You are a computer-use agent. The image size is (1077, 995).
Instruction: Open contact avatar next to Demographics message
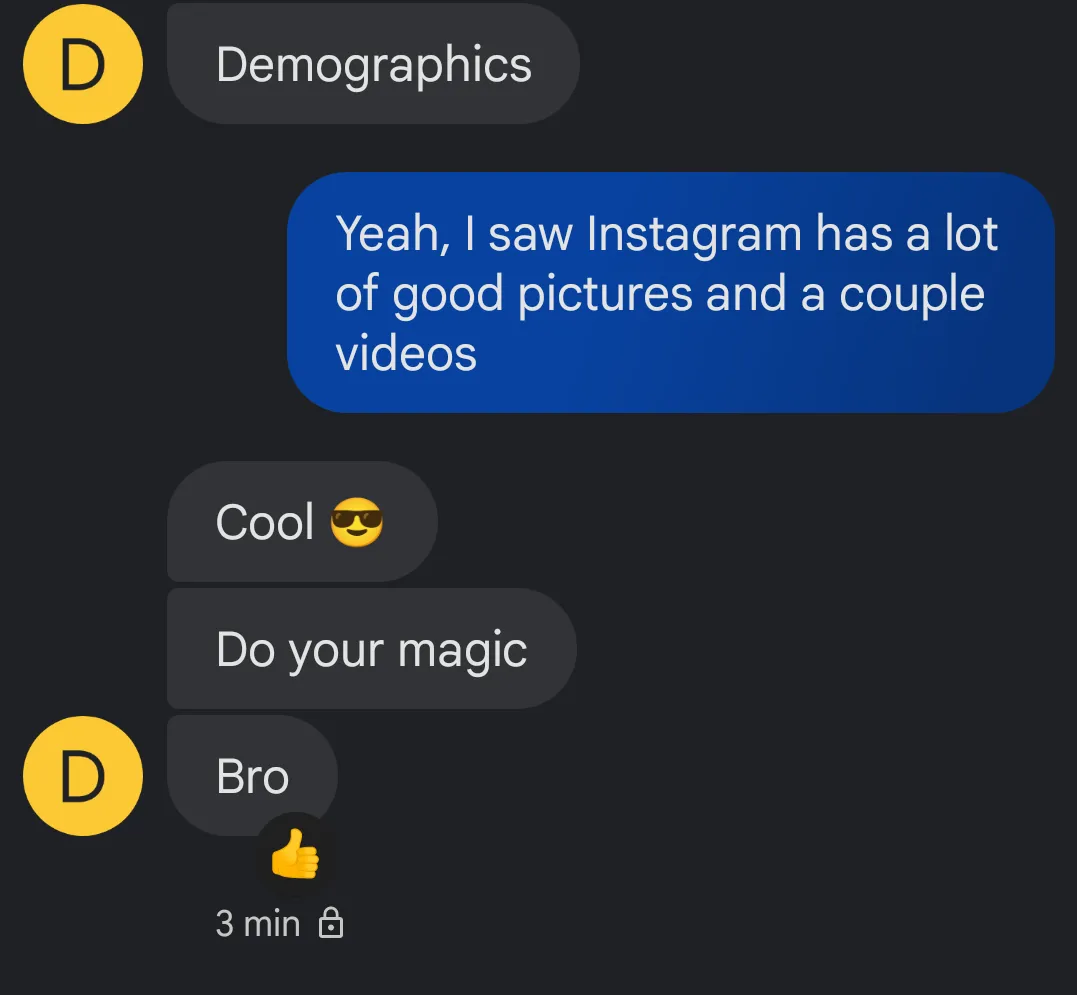(x=82, y=64)
